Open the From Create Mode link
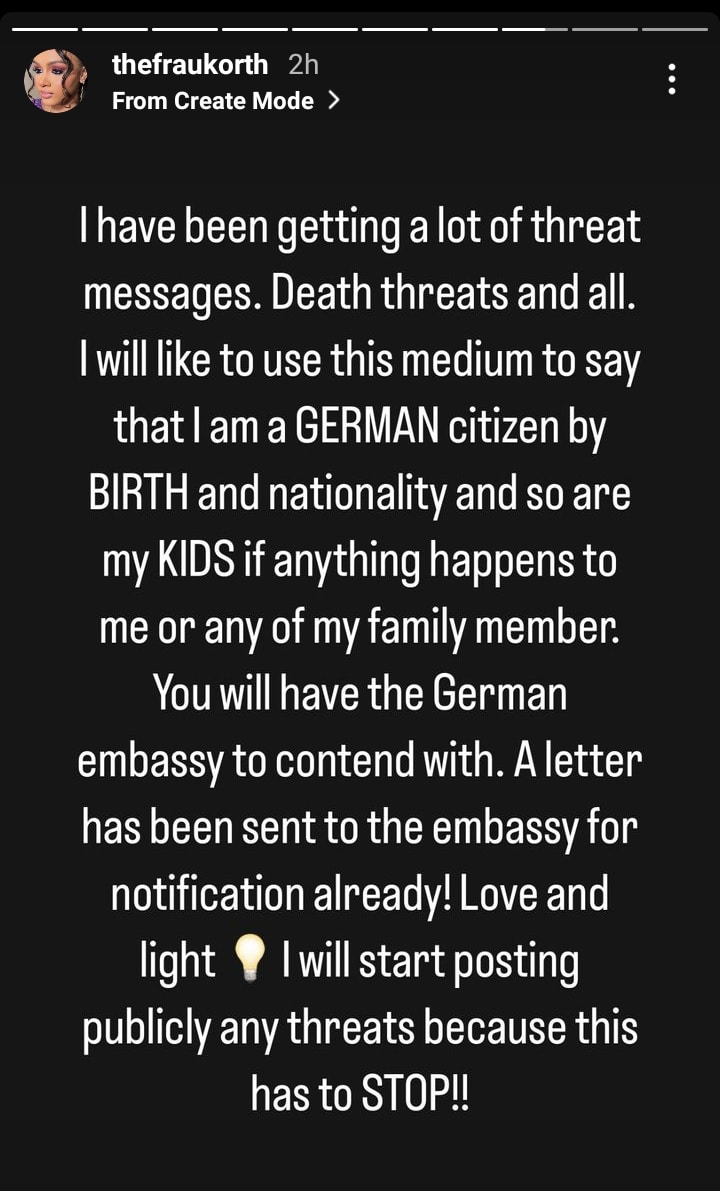 click(225, 101)
